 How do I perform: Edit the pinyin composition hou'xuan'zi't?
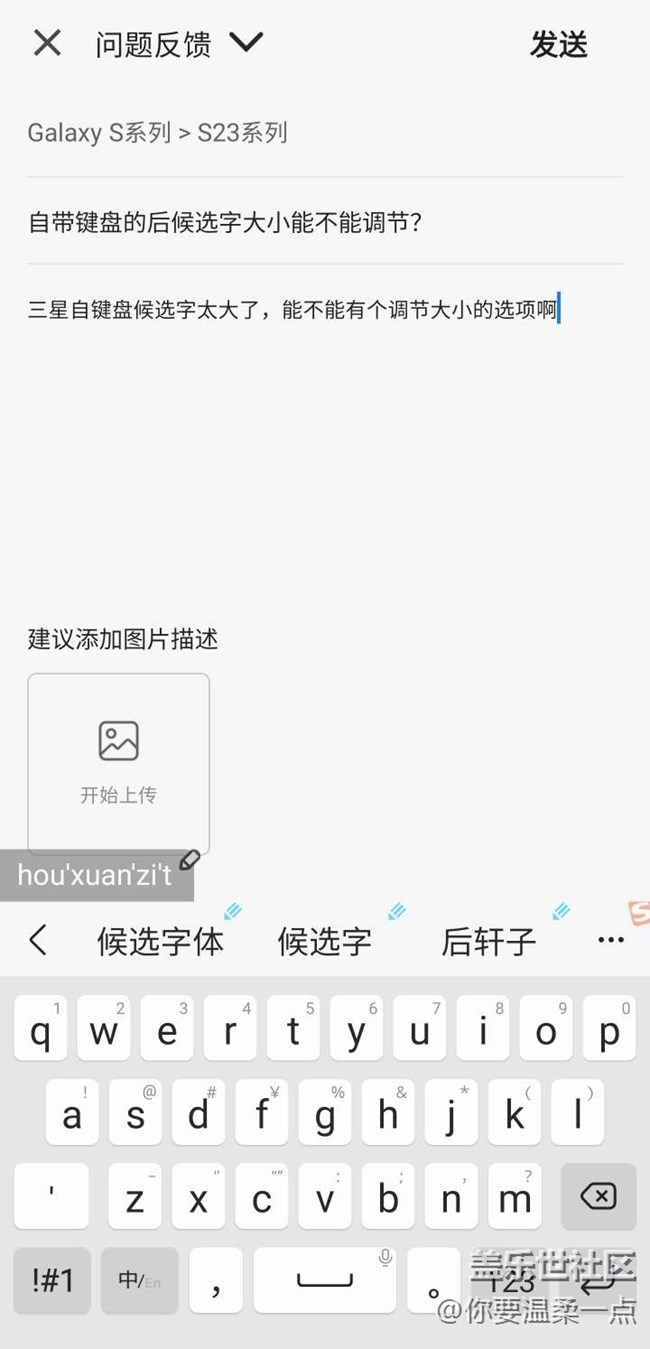96,876
